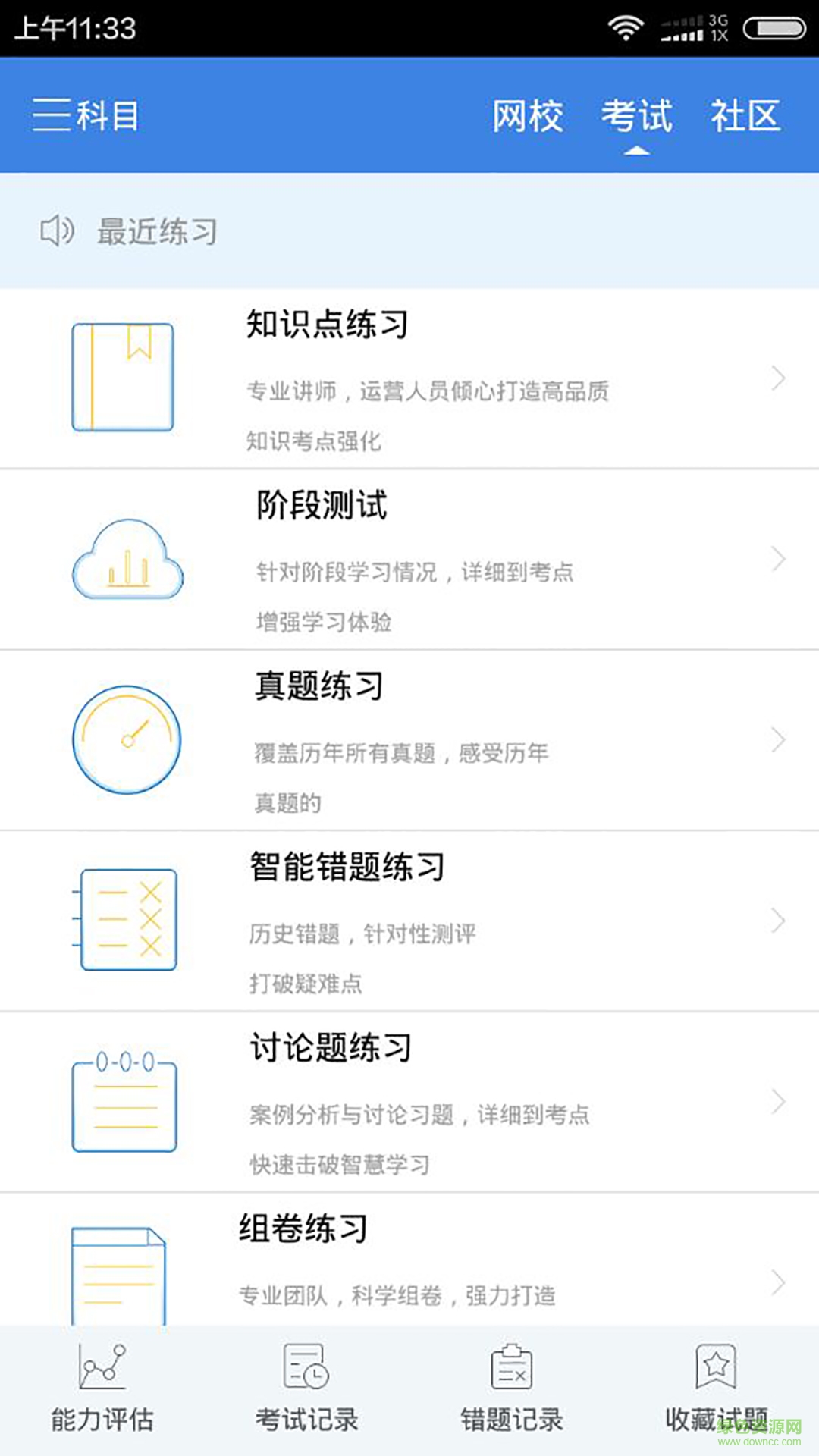819x1456 pixels.
Task: Open 讨论题练习 discussion question practice
Action: coord(409,1101)
